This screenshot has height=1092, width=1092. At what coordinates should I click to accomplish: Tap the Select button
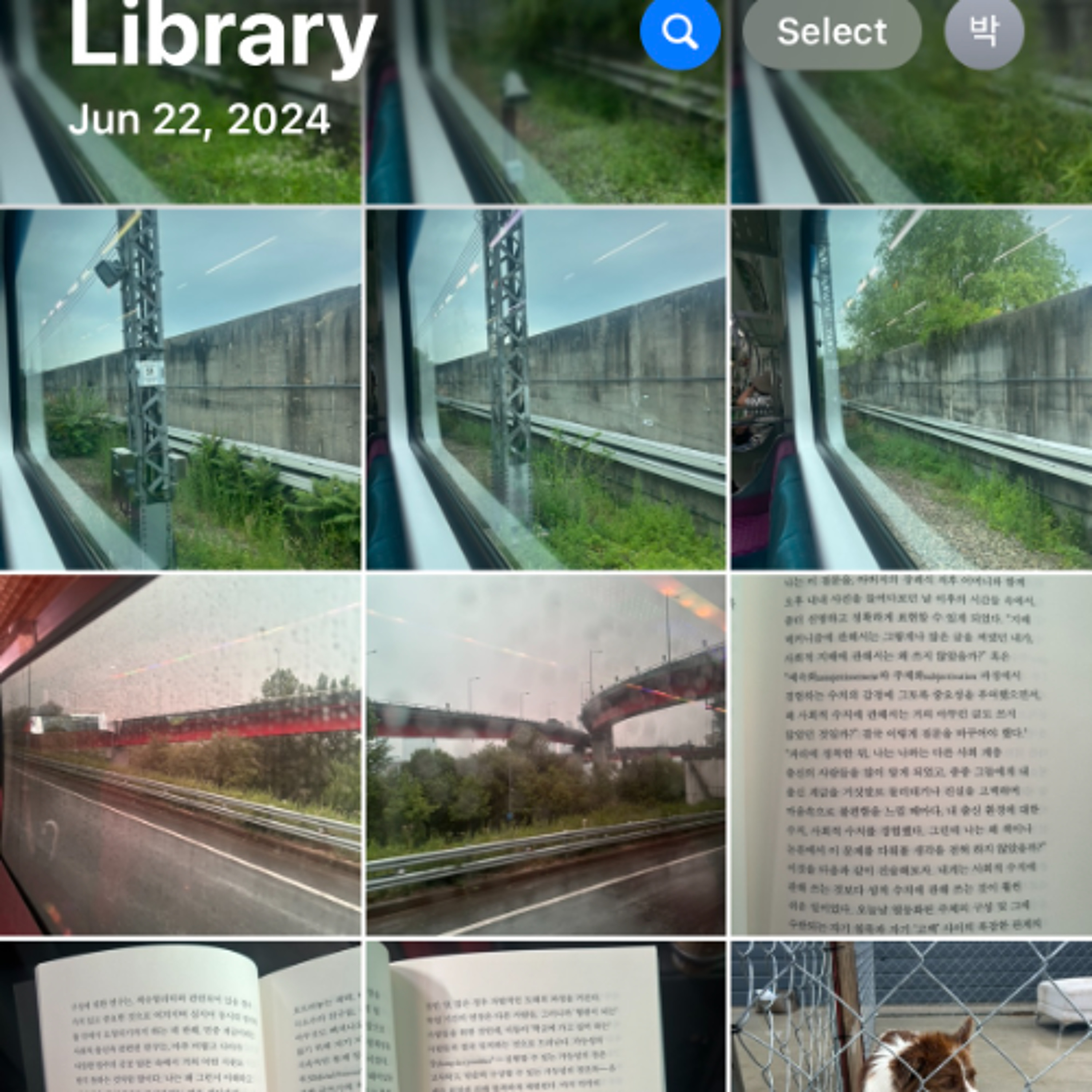831,32
